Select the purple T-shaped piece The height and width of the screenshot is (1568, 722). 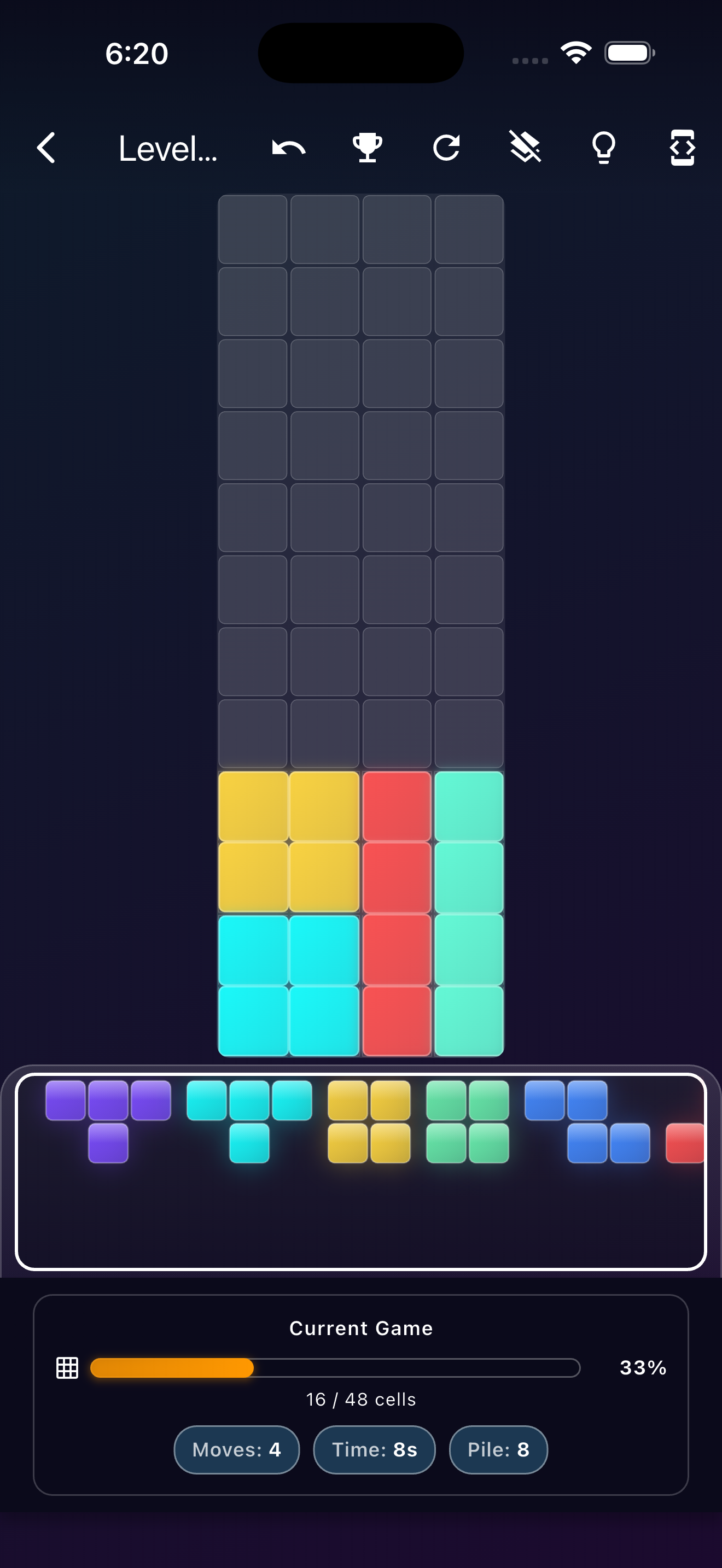coord(108,1102)
